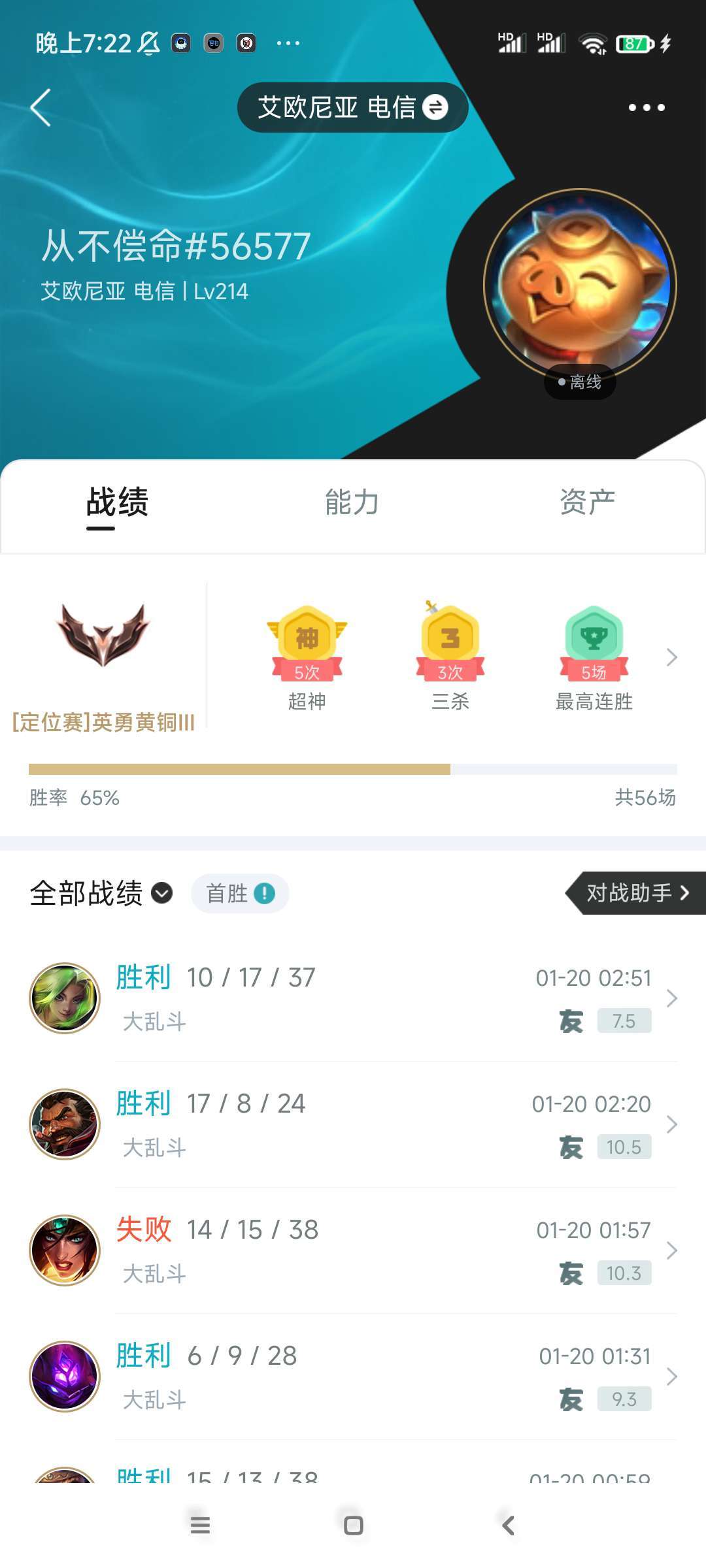Open the 10 / 17 / 37 victory match
The image size is (706, 1568).
[353, 998]
